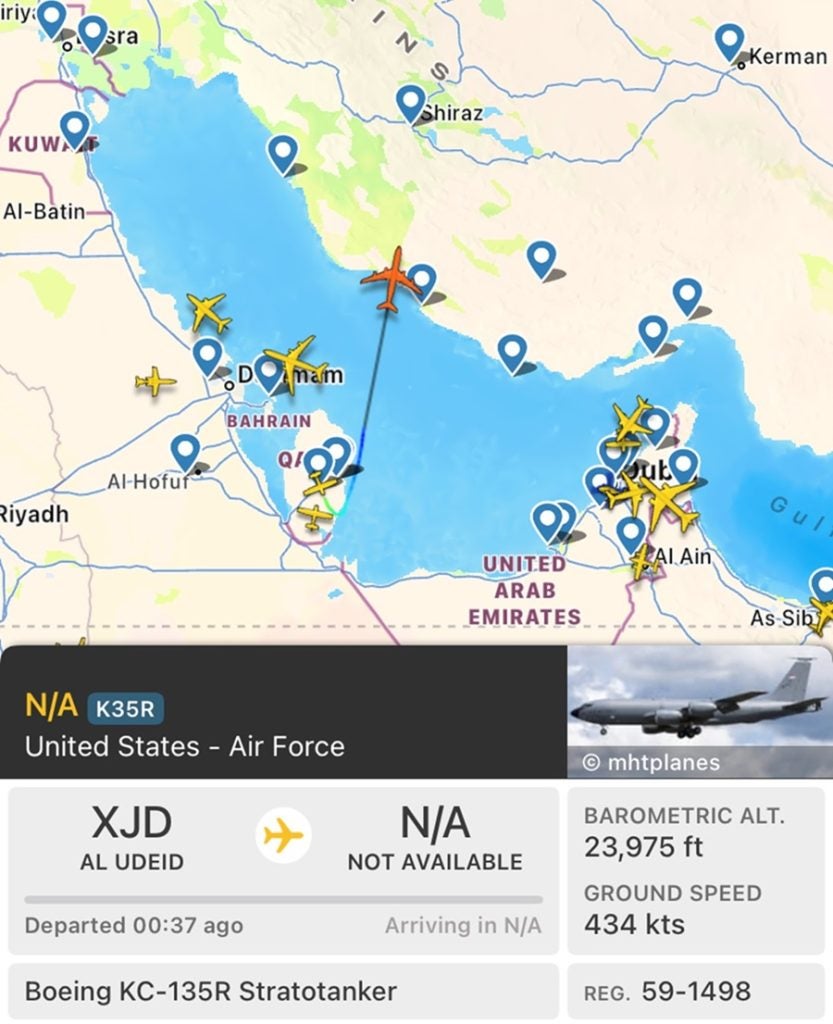Expand the United States - Air Force flight header
This screenshot has height=1024, width=833.
pyautogui.click(x=284, y=725)
